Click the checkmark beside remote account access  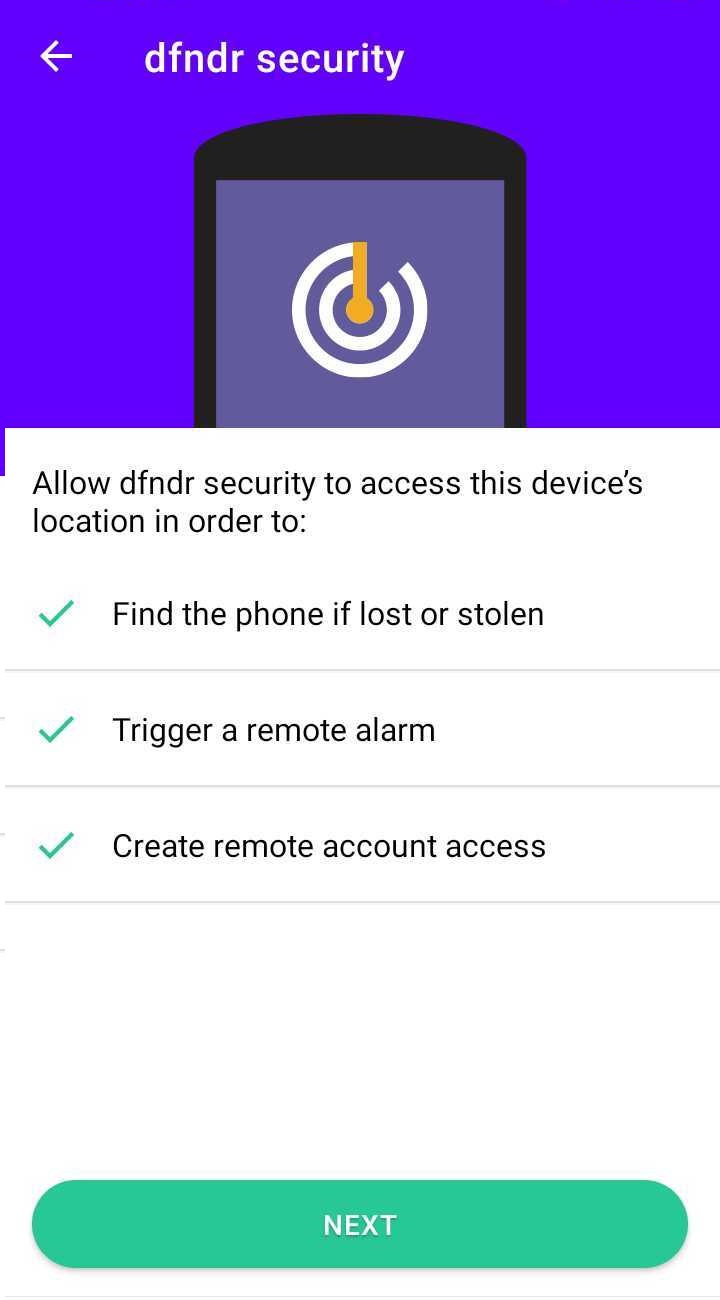pyautogui.click(x=55, y=845)
